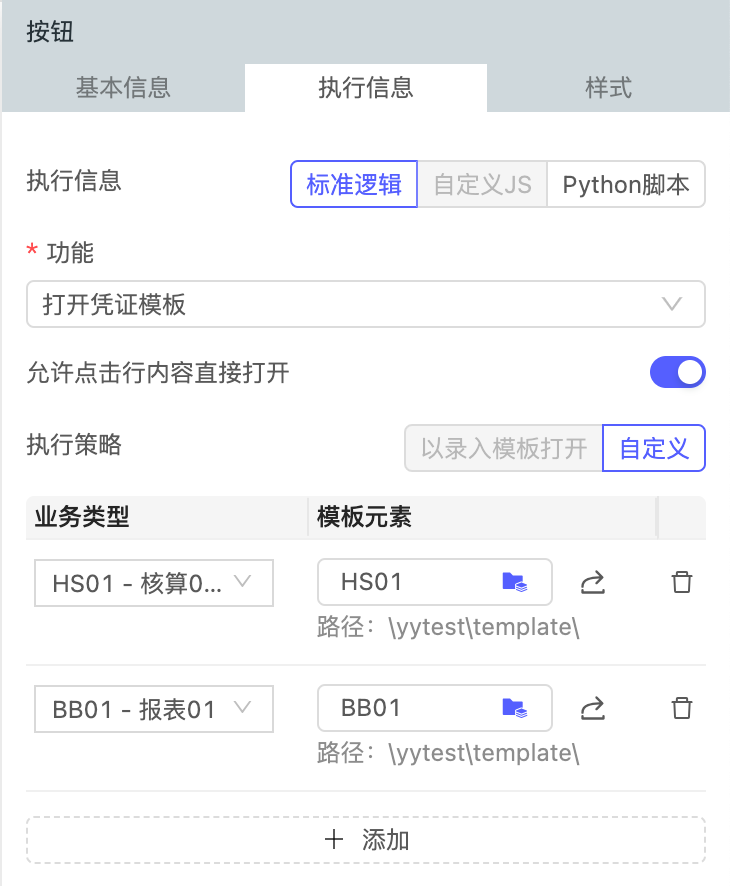This screenshot has height=886, width=730.
Task: Choose 自定义 execution strategy
Action: [x=654, y=448]
